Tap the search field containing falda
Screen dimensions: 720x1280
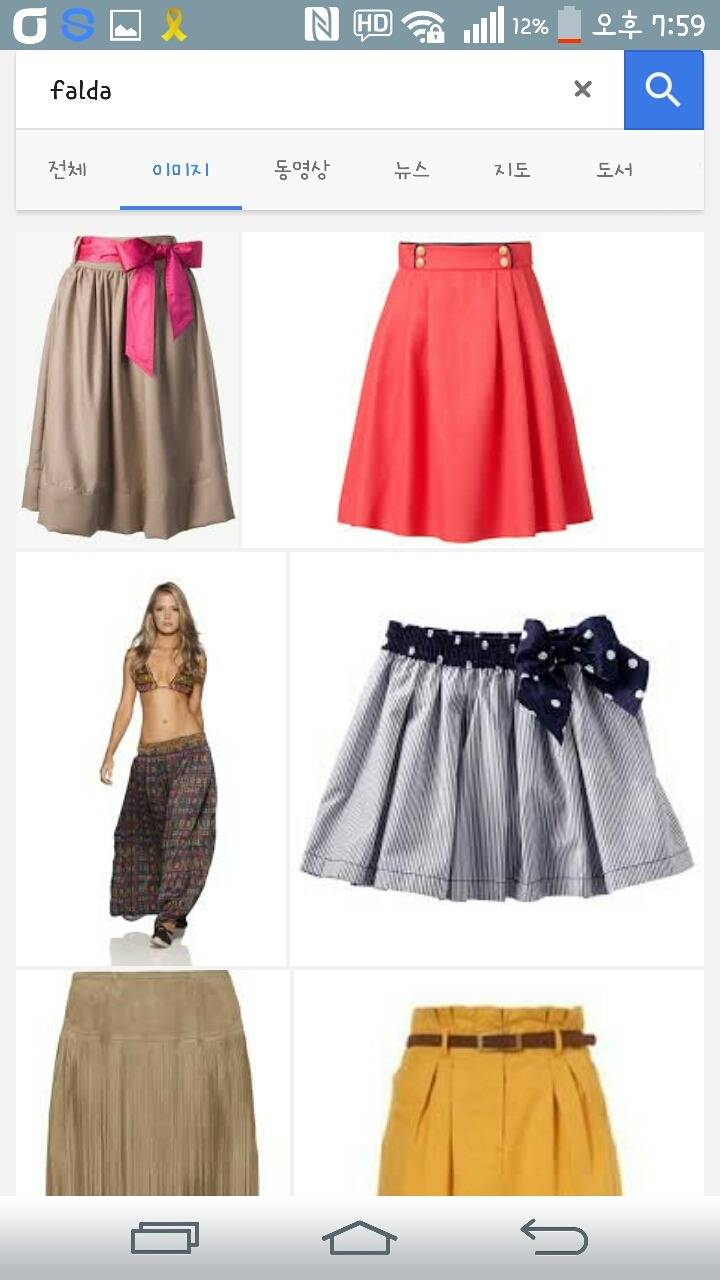(x=300, y=90)
